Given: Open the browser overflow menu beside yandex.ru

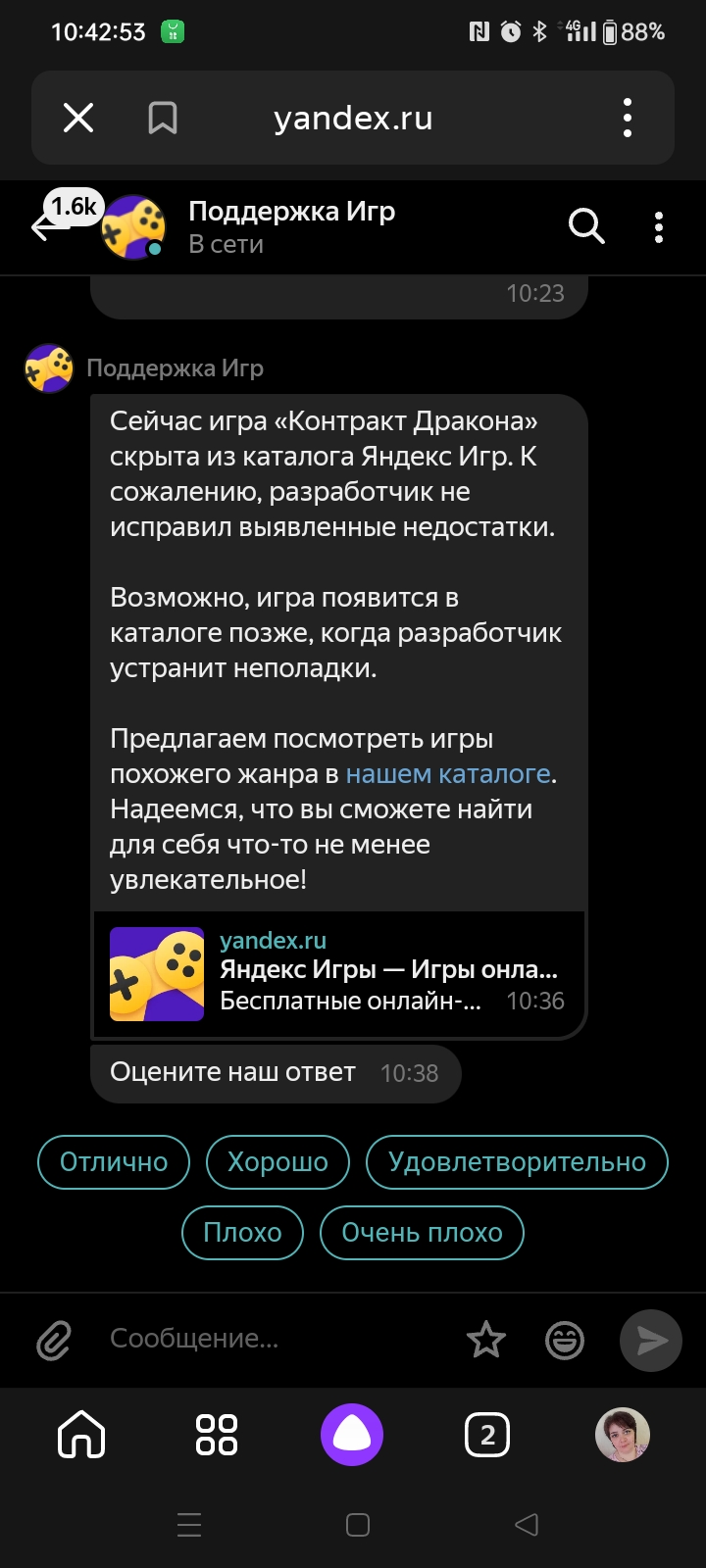Looking at the screenshot, I should (x=628, y=119).
